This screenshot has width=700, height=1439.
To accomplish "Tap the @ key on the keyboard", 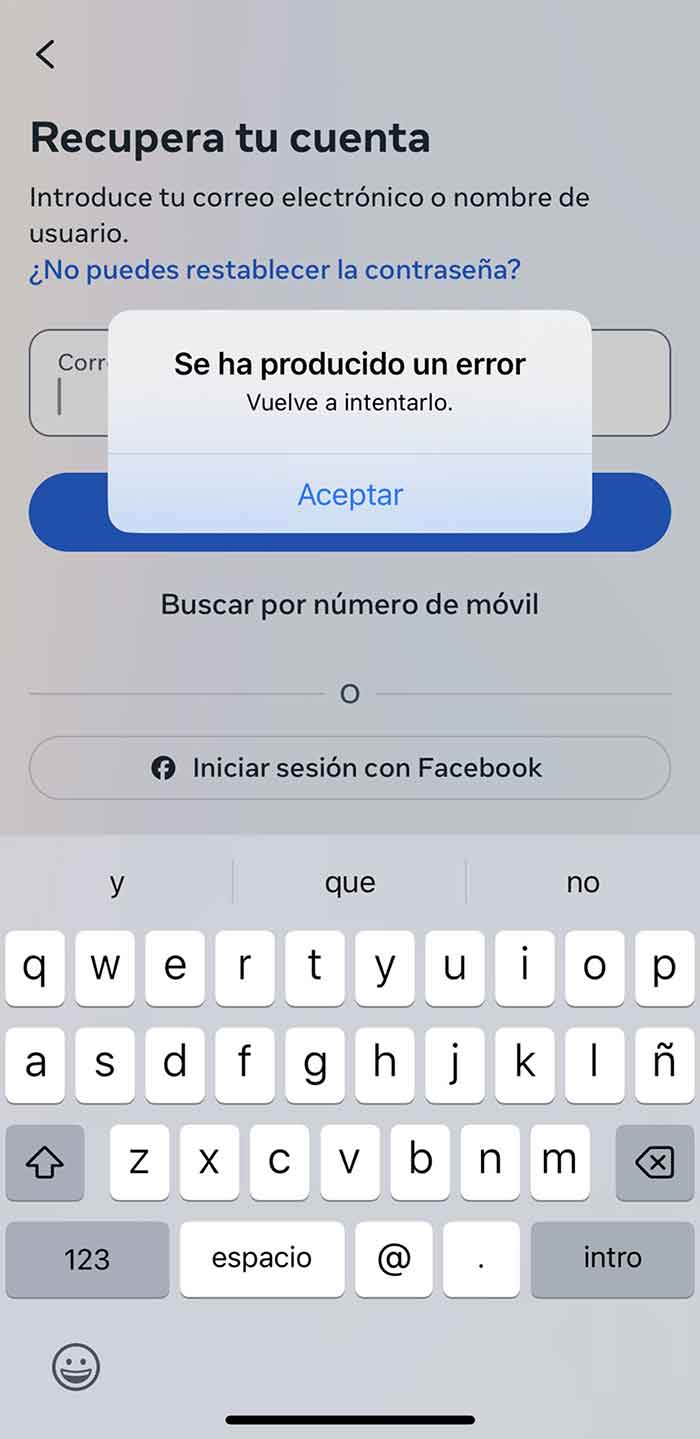I will 394,1258.
